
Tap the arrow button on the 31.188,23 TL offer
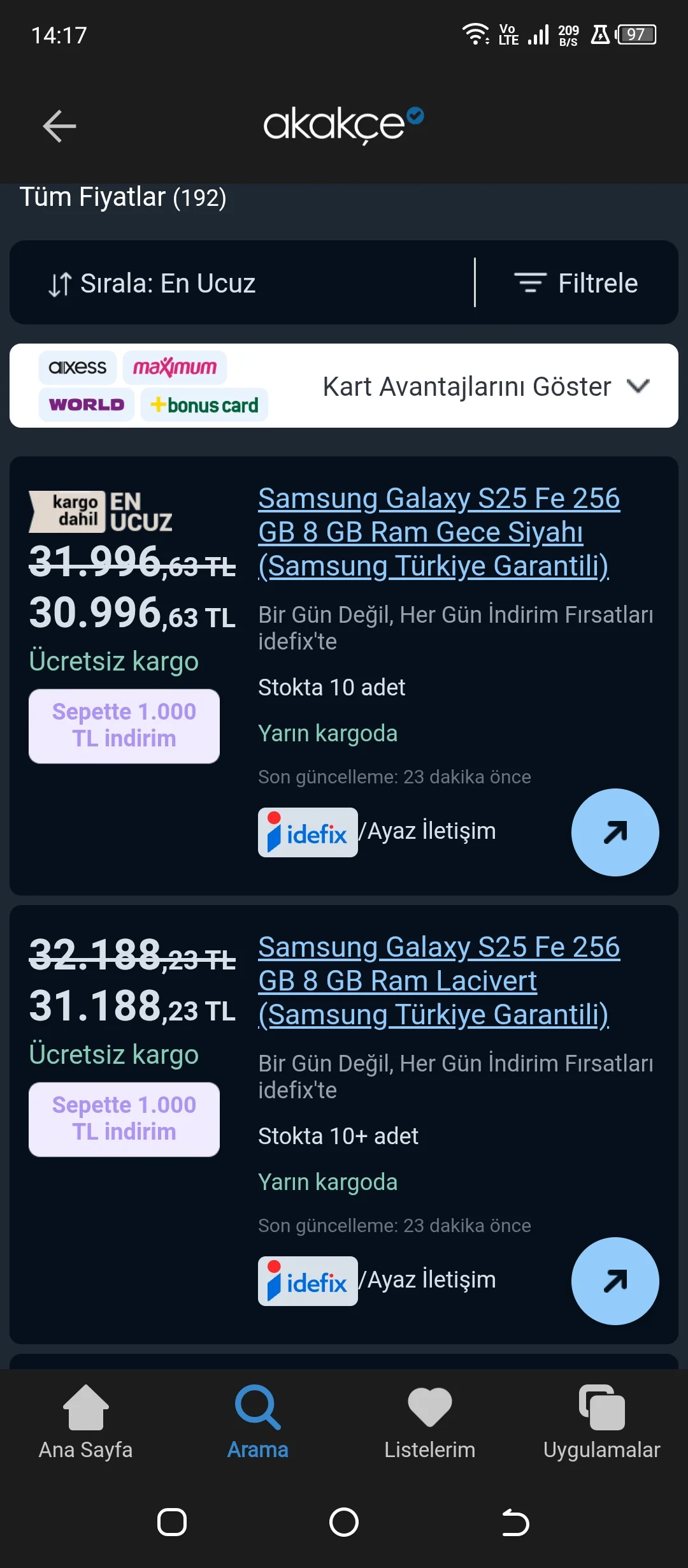(x=615, y=1281)
